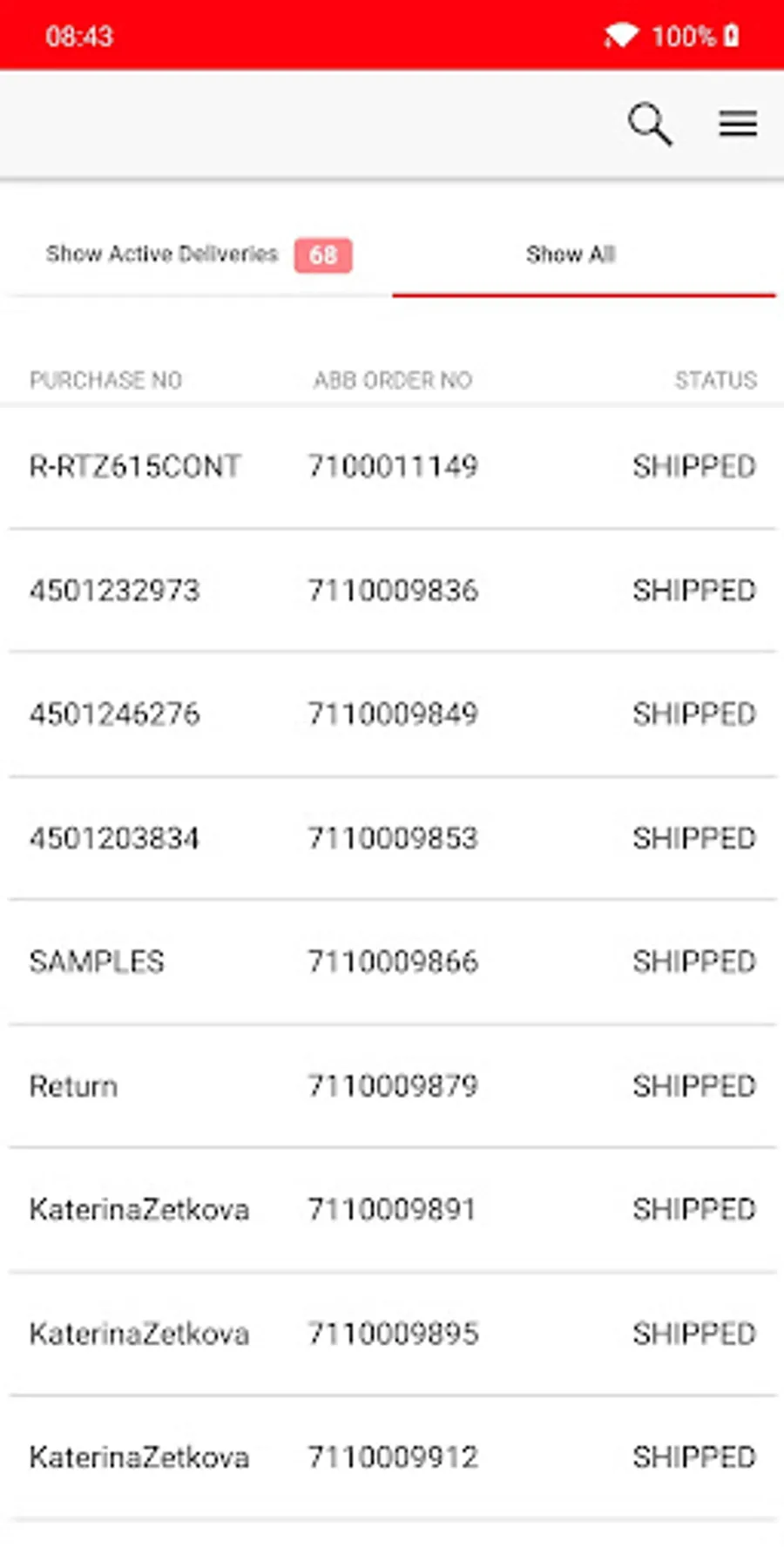Open the search icon
784x1568 pixels.
point(650,125)
